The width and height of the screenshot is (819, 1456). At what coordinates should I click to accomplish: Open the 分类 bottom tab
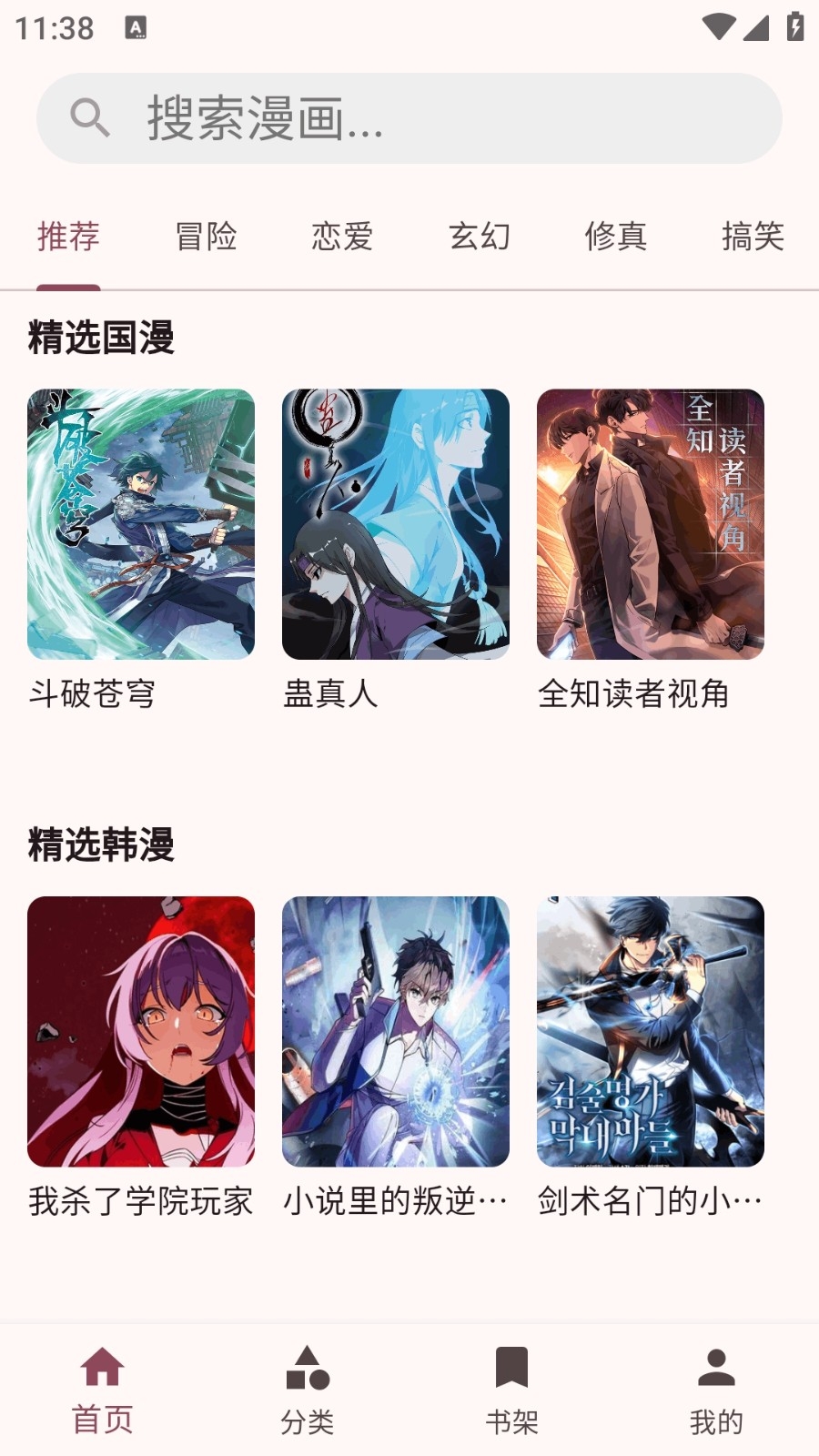pos(308,1390)
